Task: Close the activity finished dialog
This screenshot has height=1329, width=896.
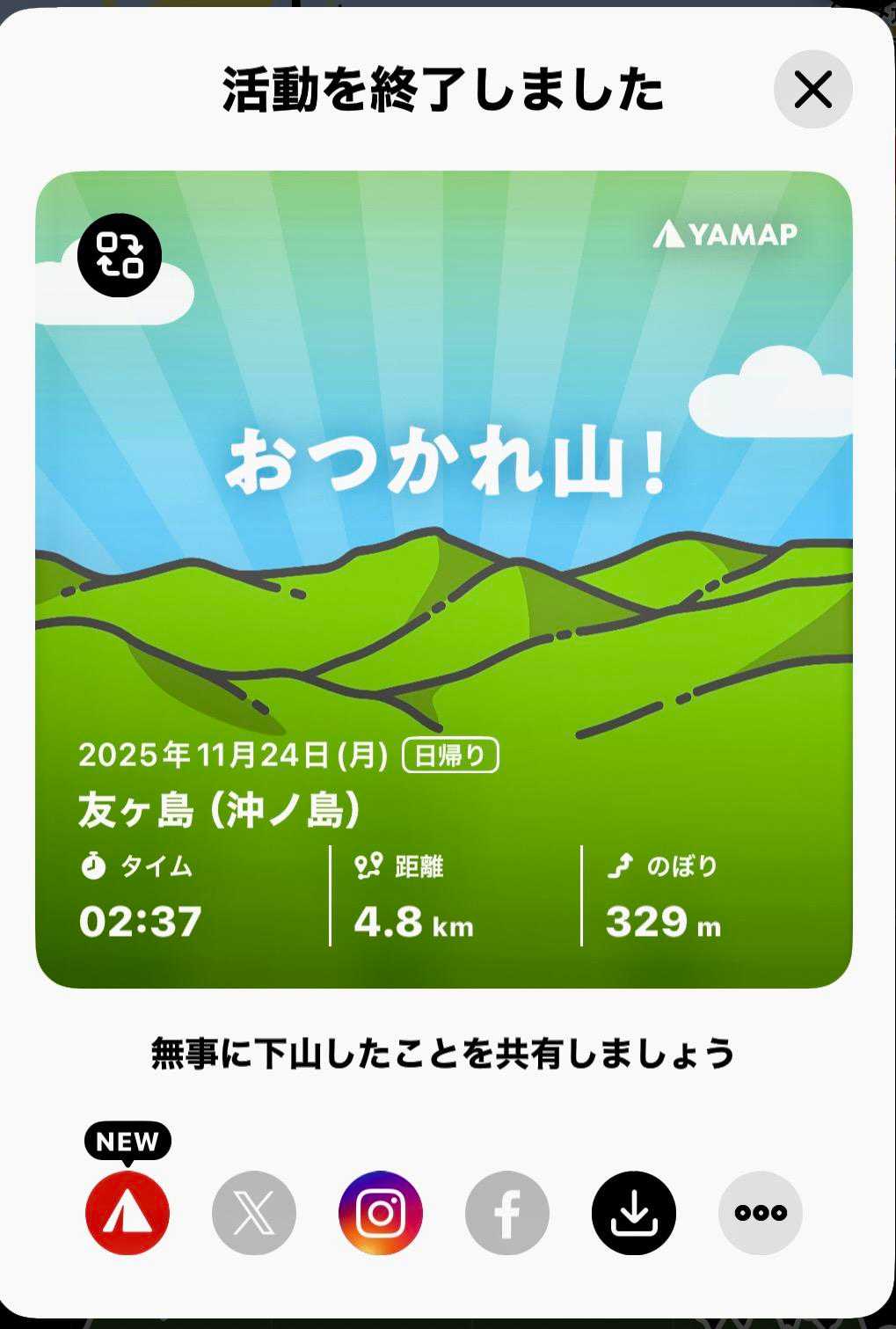Action: tap(812, 89)
